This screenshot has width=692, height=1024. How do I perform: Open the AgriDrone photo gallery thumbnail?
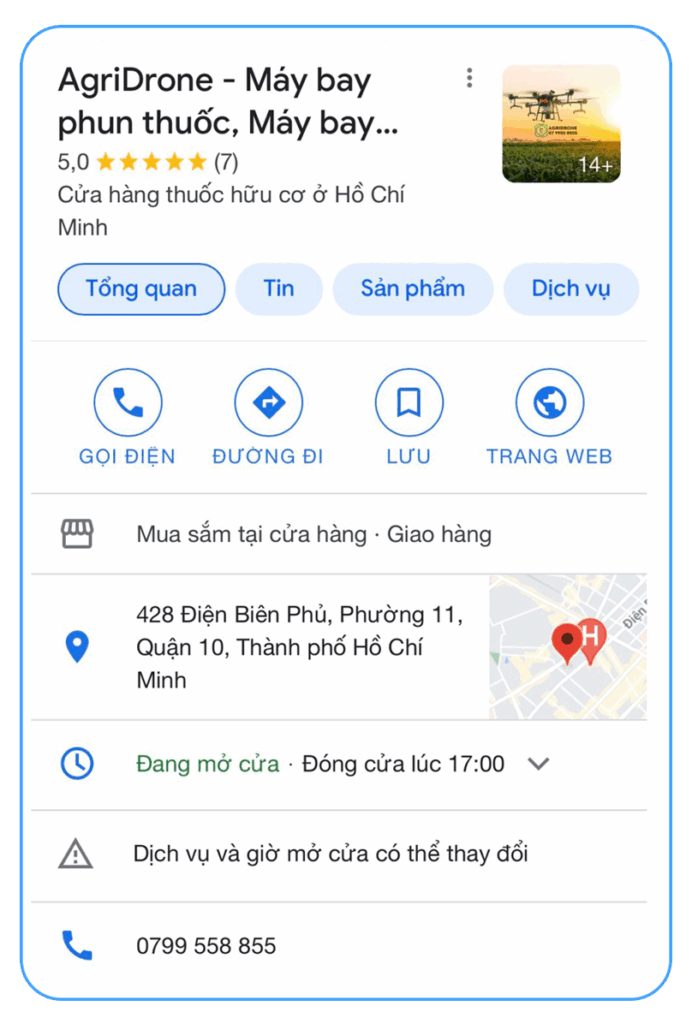(x=561, y=124)
